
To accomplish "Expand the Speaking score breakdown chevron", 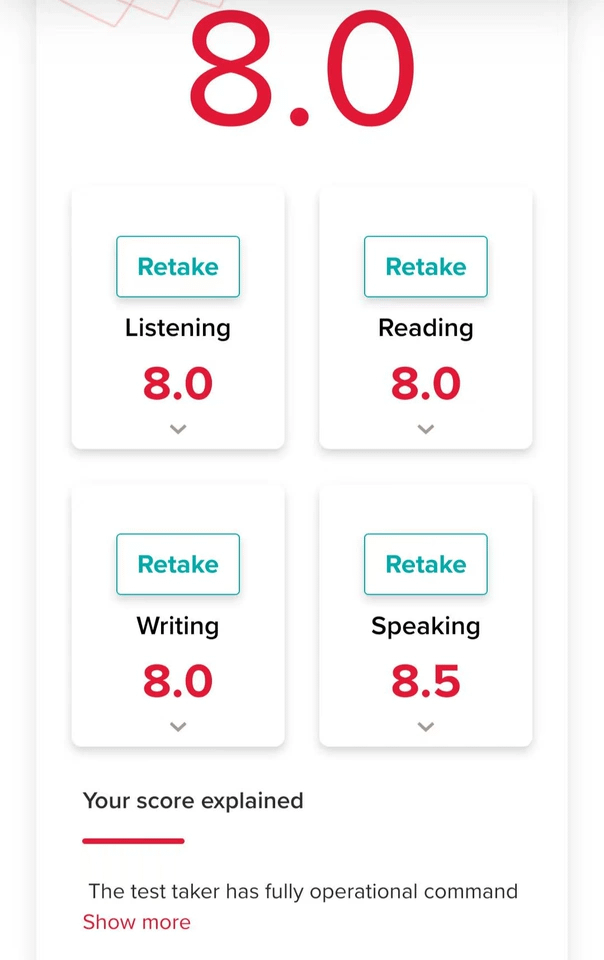I will tap(426, 727).
